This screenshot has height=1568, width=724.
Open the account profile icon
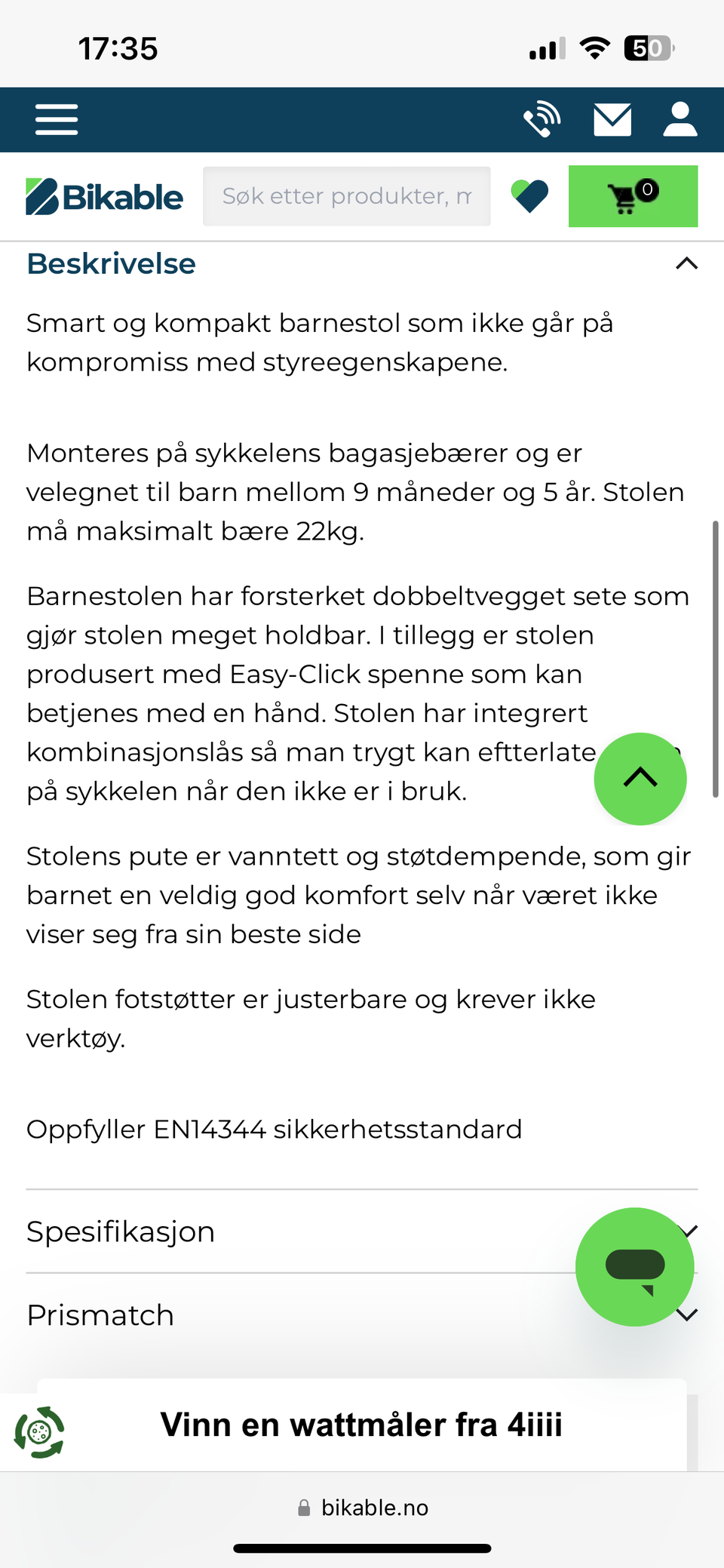[679, 119]
